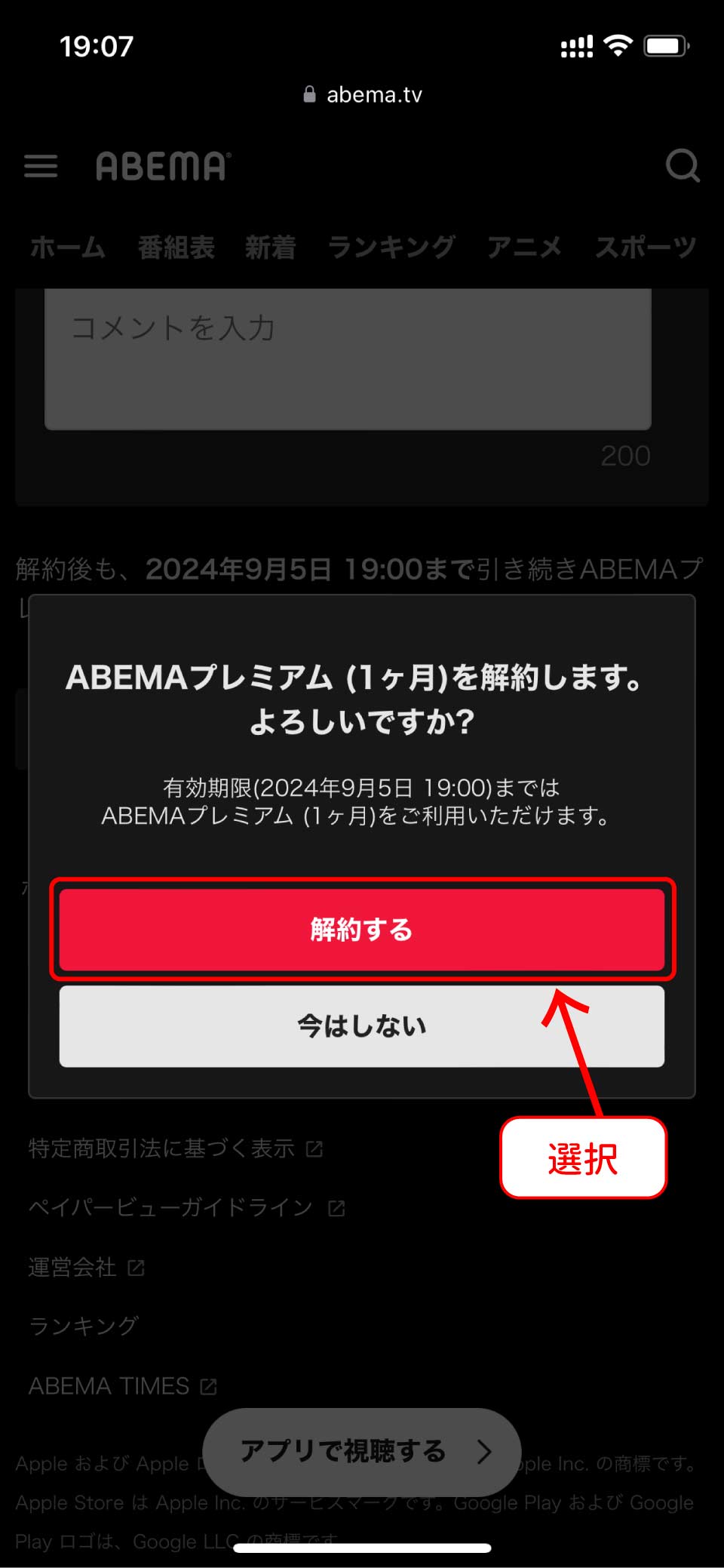724x1568 pixels.
Task: Switch to the ホーム tab
Action: tap(68, 247)
